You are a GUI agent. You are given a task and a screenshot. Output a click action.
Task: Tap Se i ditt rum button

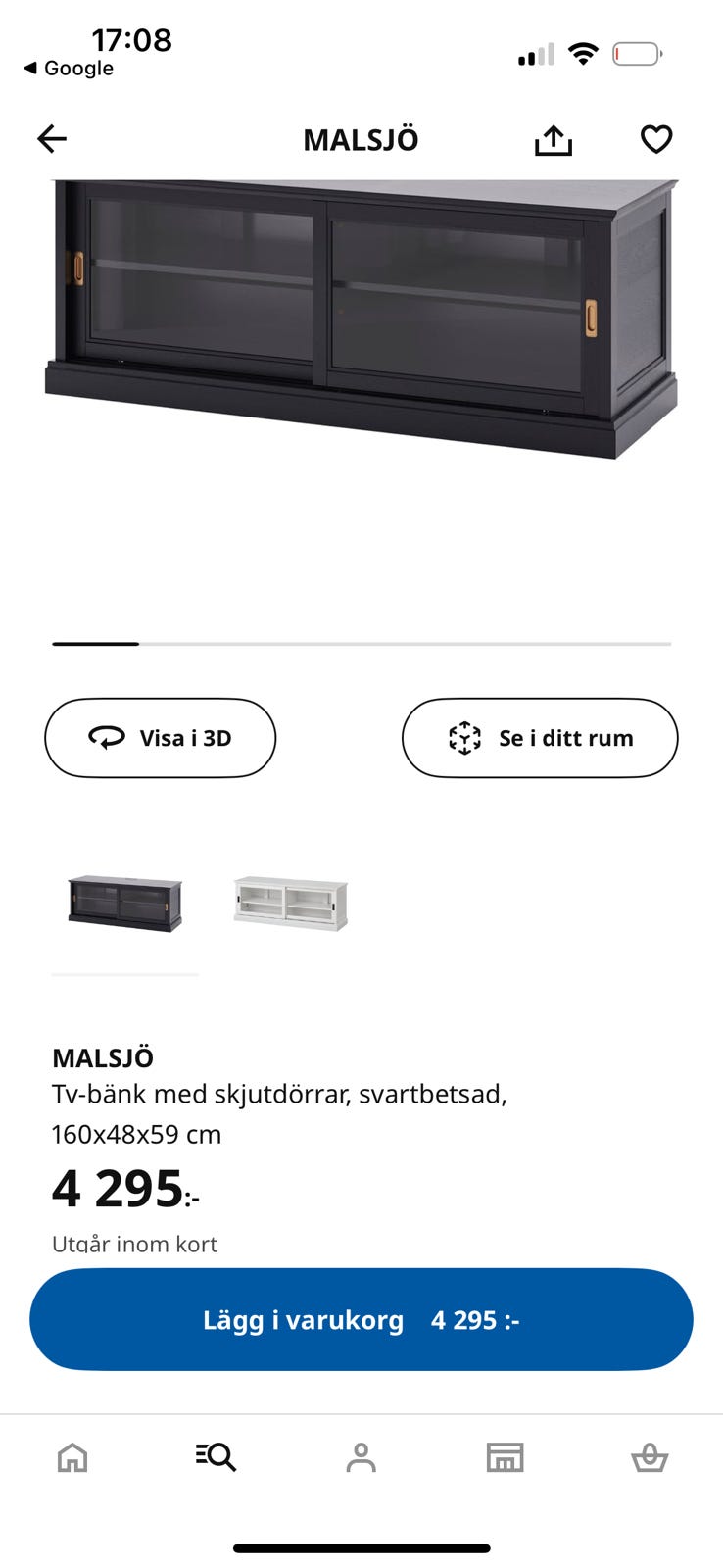tap(540, 738)
